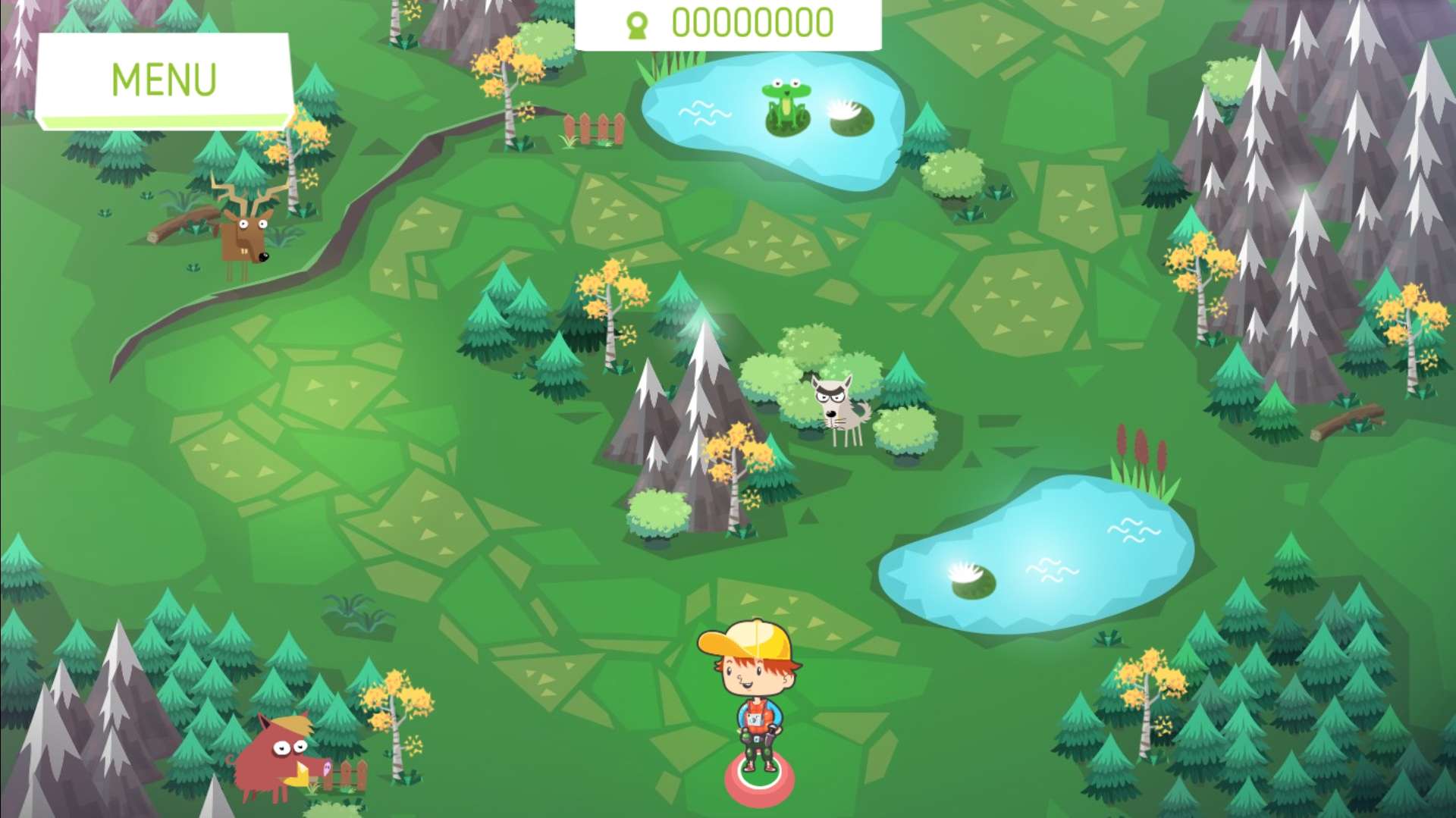This screenshot has width=1456, height=818.
Task: Select the red boar by the fence
Action: click(x=275, y=758)
